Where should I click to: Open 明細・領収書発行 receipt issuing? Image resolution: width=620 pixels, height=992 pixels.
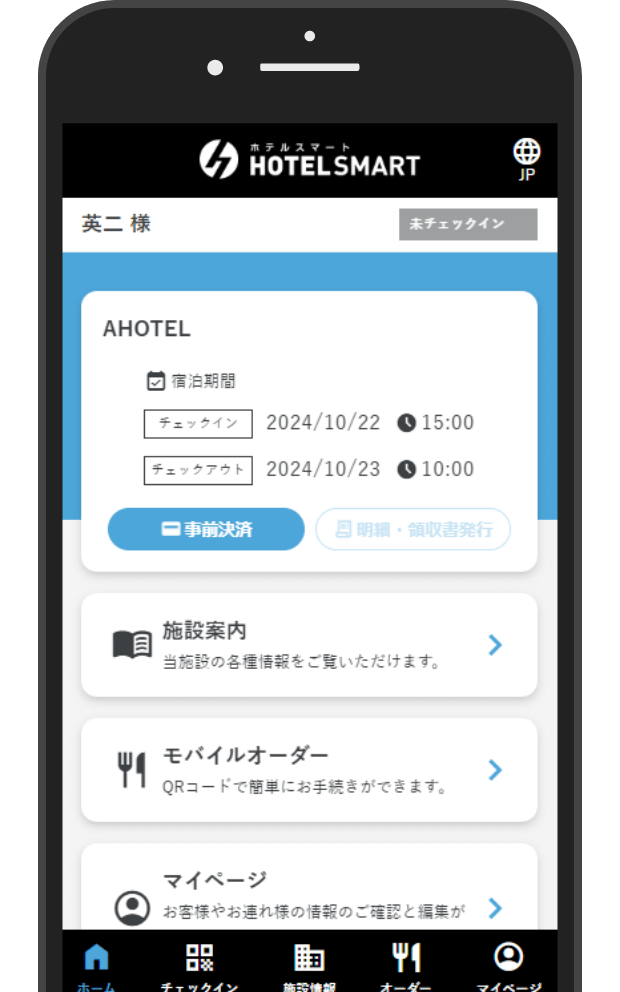coord(413,529)
